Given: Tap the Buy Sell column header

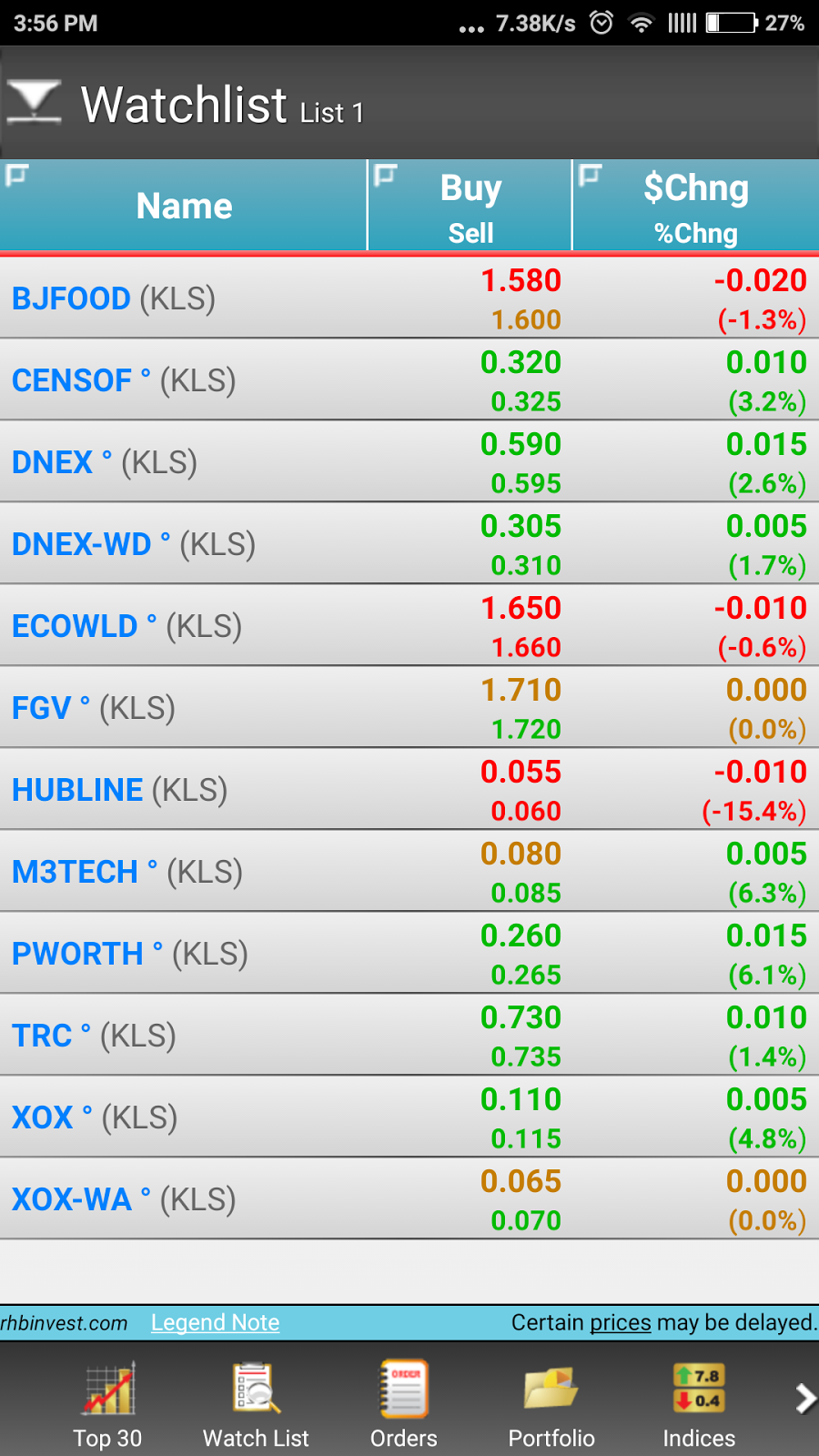Looking at the screenshot, I should pyautogui.click(x=470, y=207).
